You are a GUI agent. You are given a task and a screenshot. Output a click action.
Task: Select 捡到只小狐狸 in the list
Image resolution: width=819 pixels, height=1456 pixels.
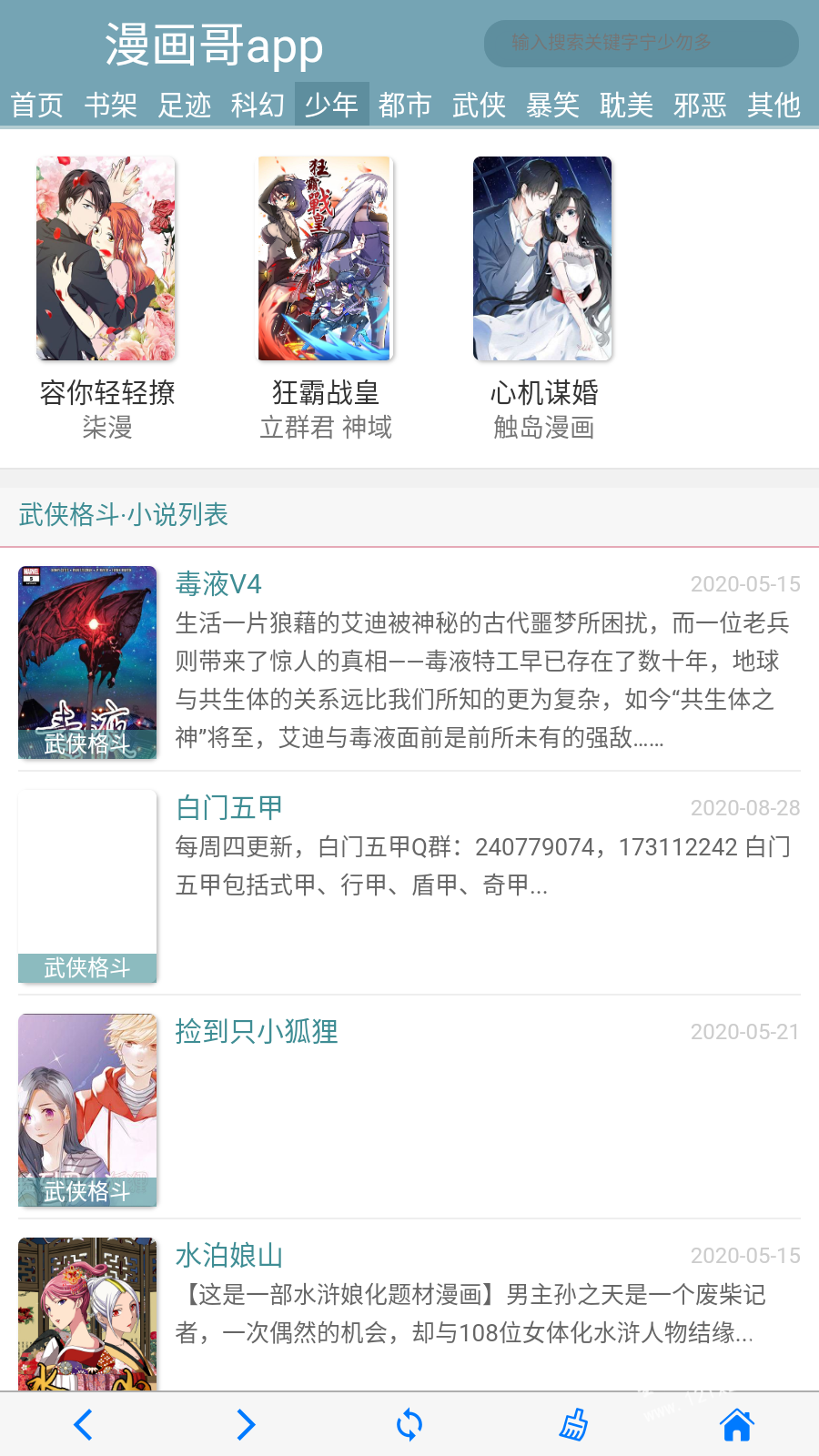pyautogui.click(x=257, y=1031)
